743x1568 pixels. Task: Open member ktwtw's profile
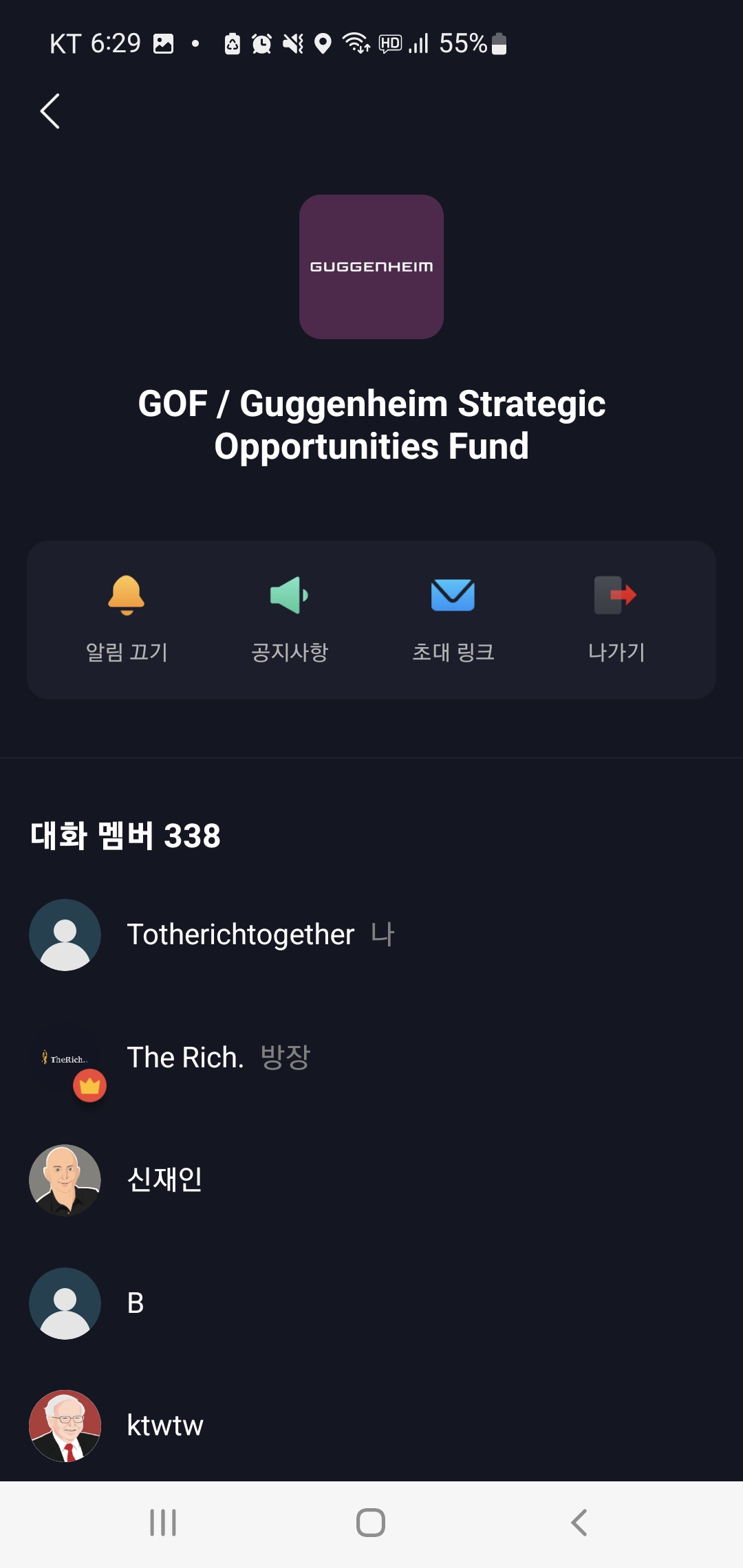pos(165,1426)
